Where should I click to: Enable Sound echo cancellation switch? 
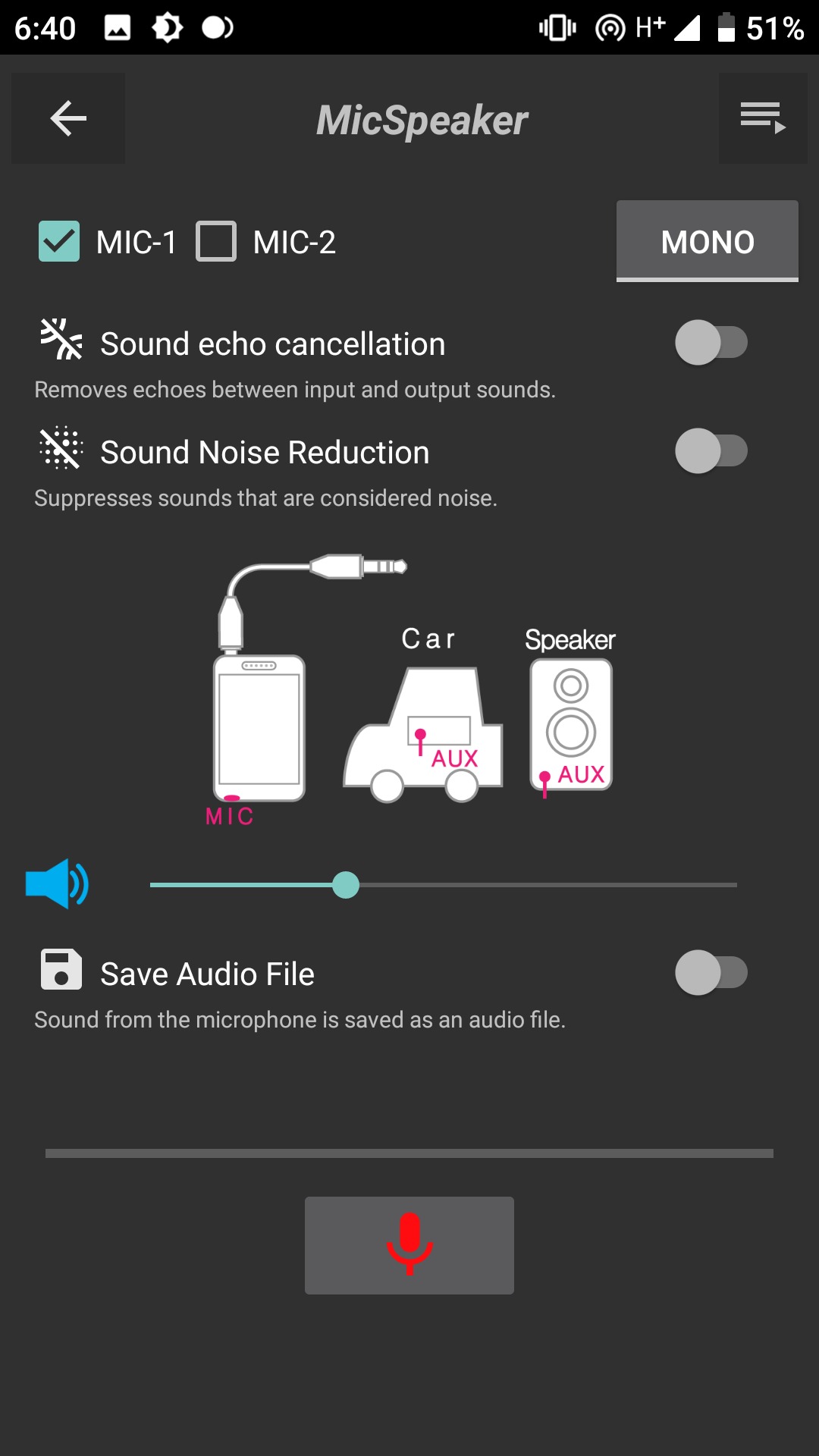point(711,343)
